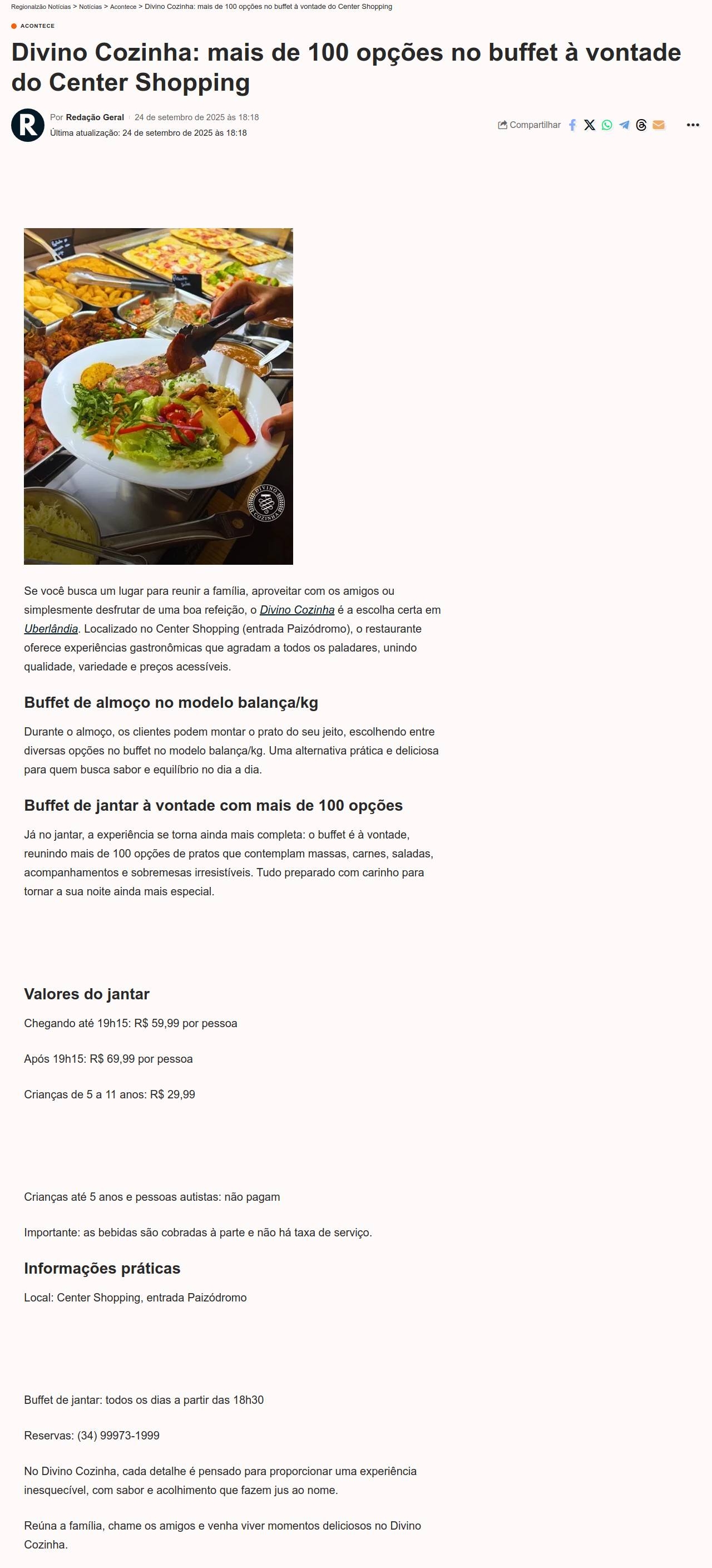This screenshot has height=1568, width=712.
Task: Open the more share options menu
Action: pyautogui.click(x=693, y=125)
